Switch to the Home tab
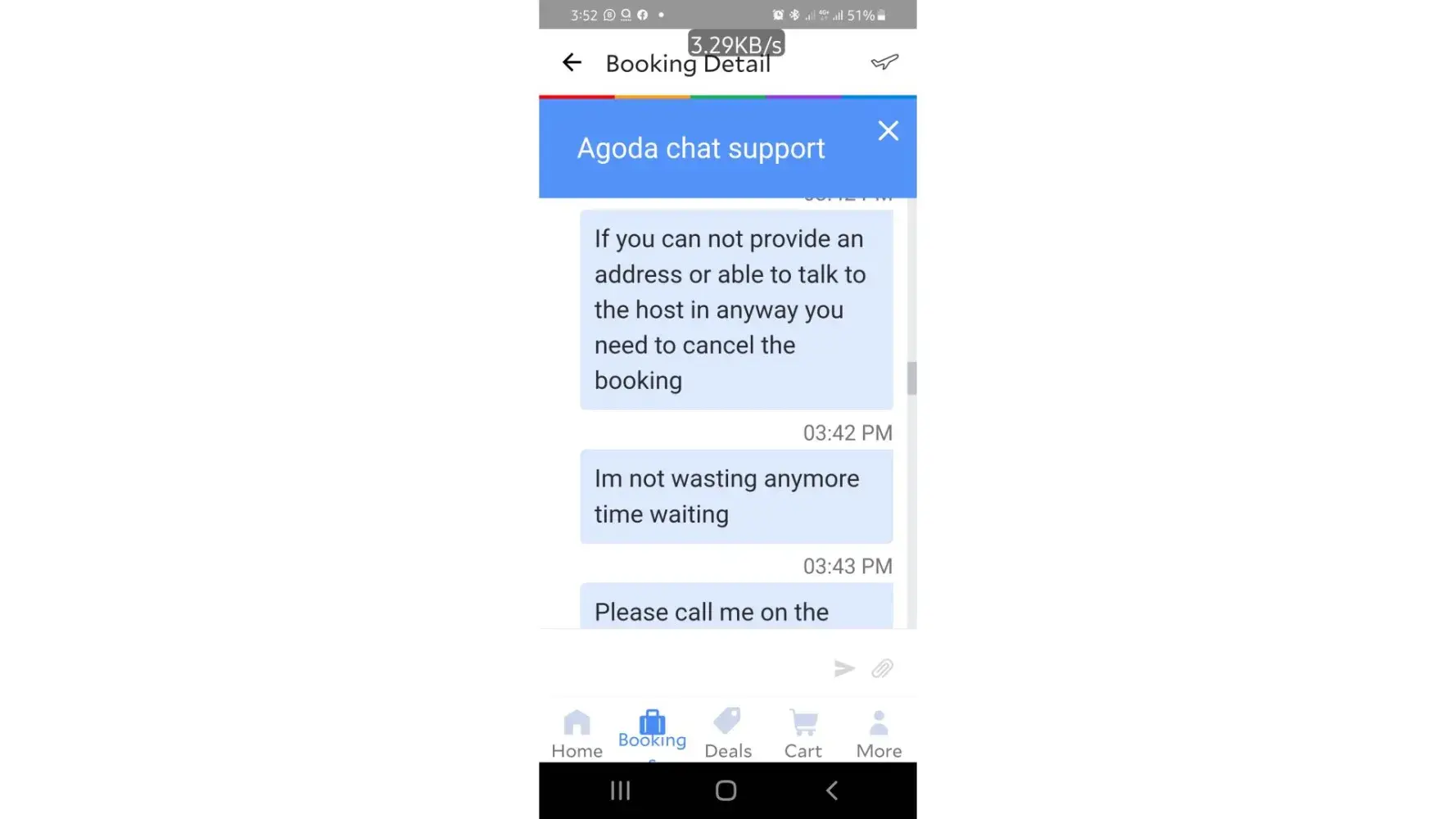Image resolution: width=1456 pixels, height=819 pixels. [577, 733]
